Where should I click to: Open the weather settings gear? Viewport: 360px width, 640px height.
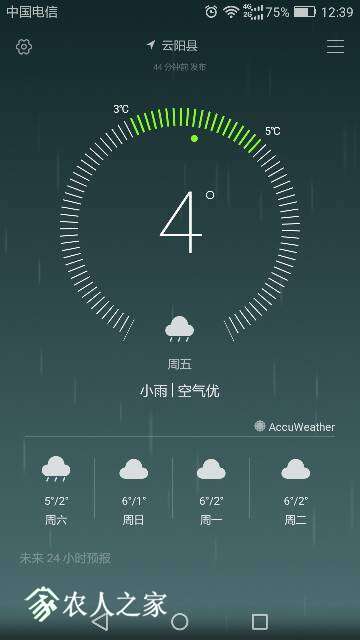24,47
